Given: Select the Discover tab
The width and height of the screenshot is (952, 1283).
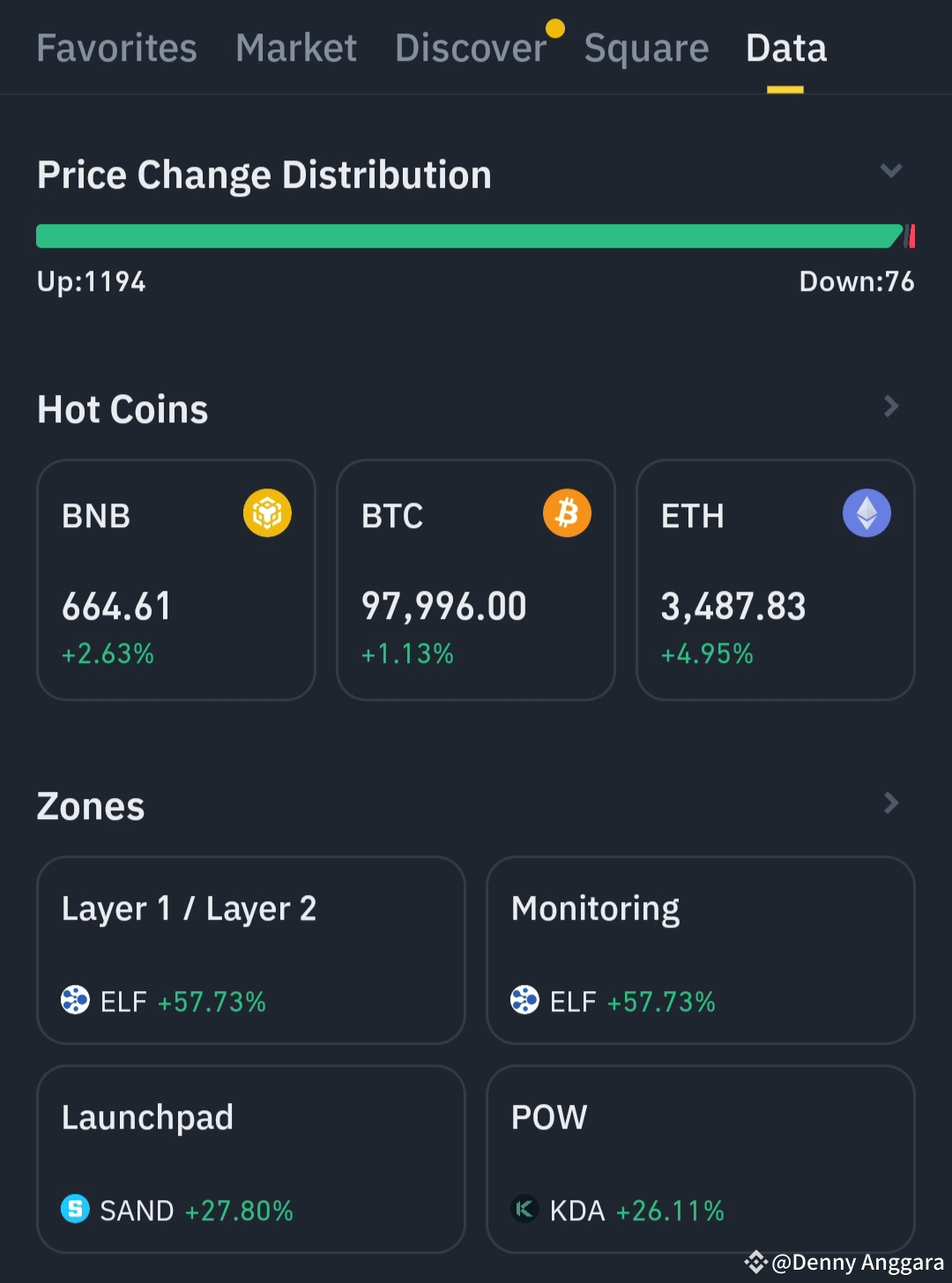Looking at the screenshot, I should click(x=470, y=48).
